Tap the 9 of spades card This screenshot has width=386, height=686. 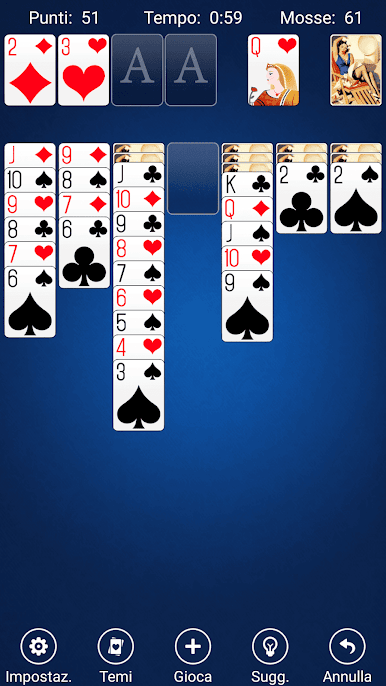pos(247,306)
